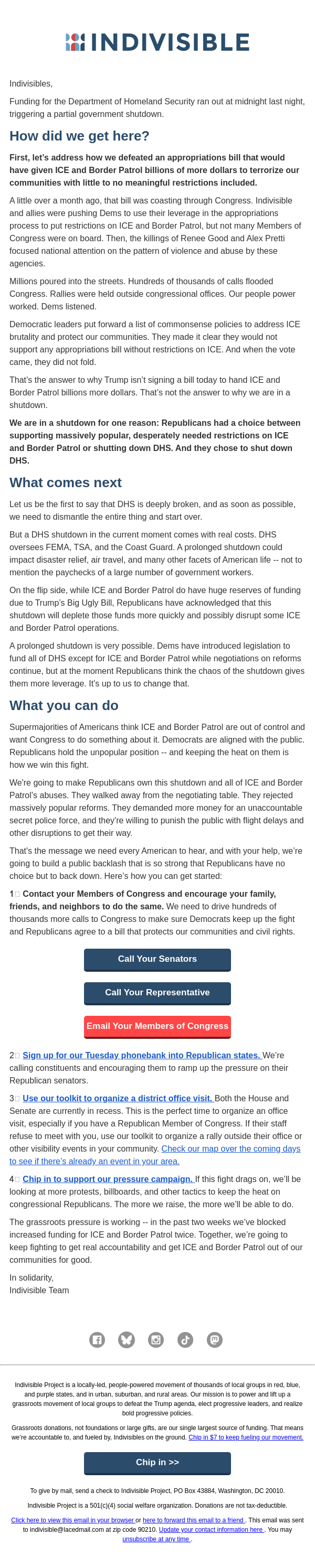Check the map of events in your area
Screen dimensions: 315x1568
[x=230, y=1148]
